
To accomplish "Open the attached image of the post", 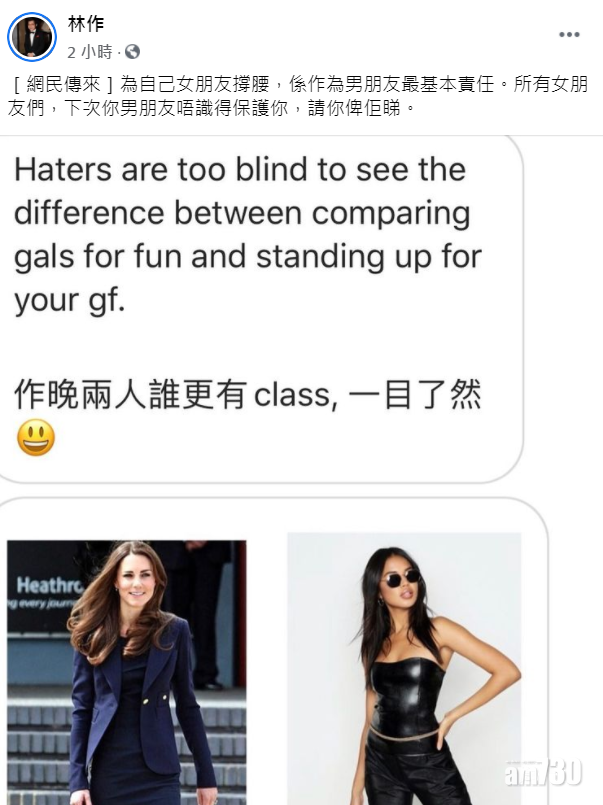I will click(x=300, y=470).
